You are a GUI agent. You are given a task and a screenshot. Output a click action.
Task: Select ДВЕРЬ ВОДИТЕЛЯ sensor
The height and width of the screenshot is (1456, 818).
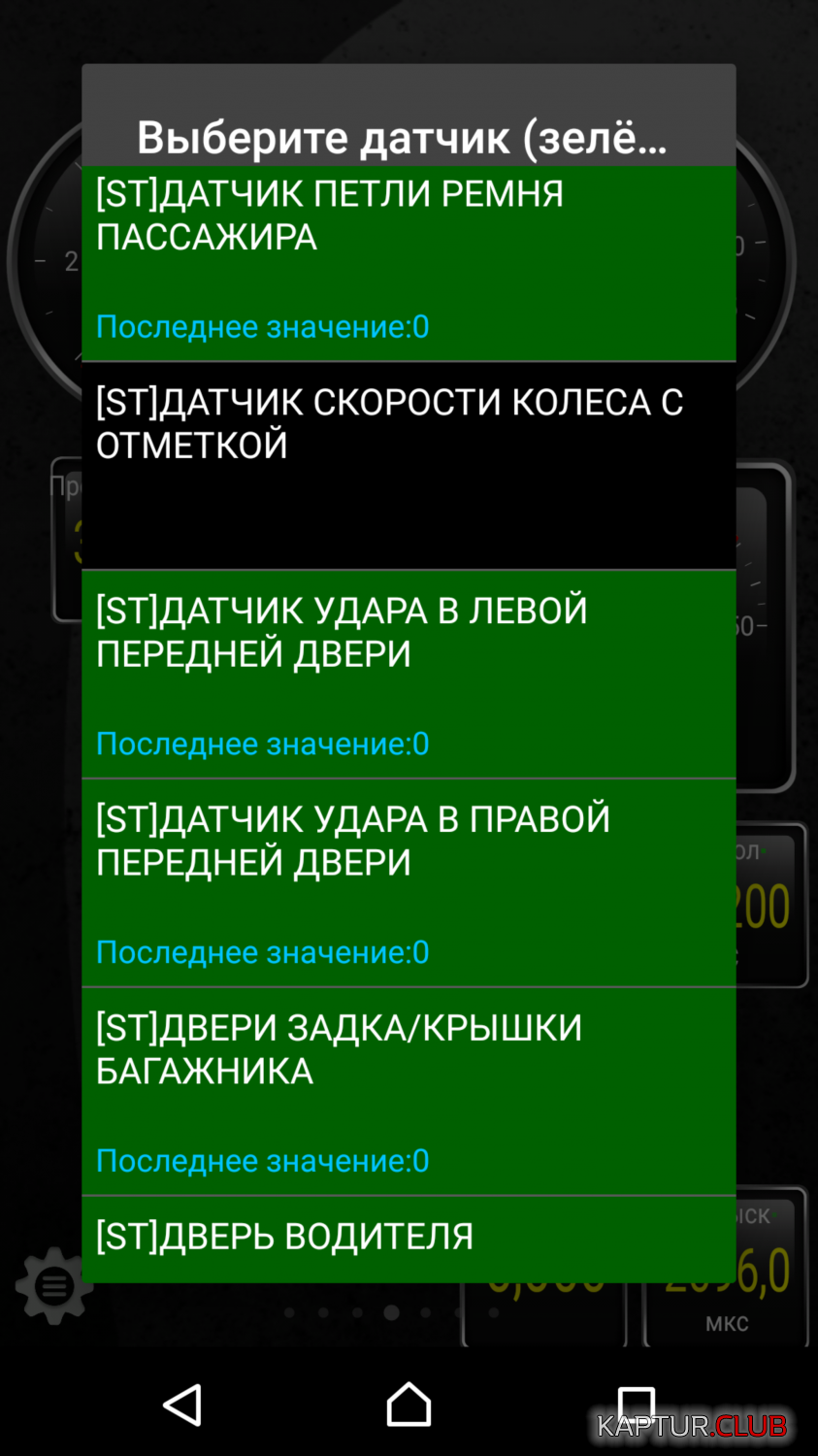tap(409, 1240)
